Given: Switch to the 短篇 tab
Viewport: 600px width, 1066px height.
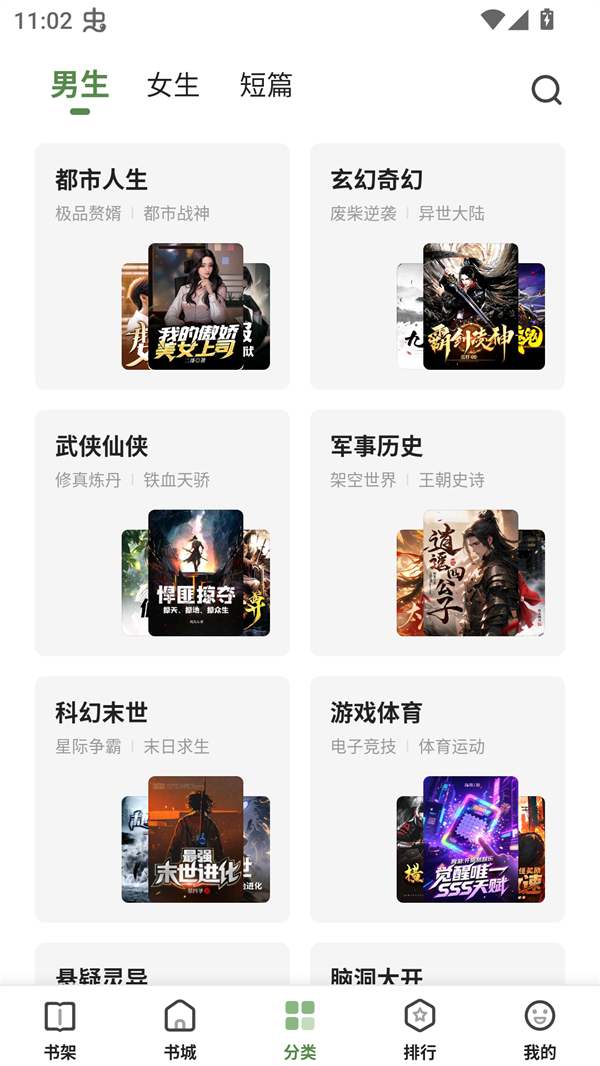Looking at the screenshot, I should coord(266,85).
